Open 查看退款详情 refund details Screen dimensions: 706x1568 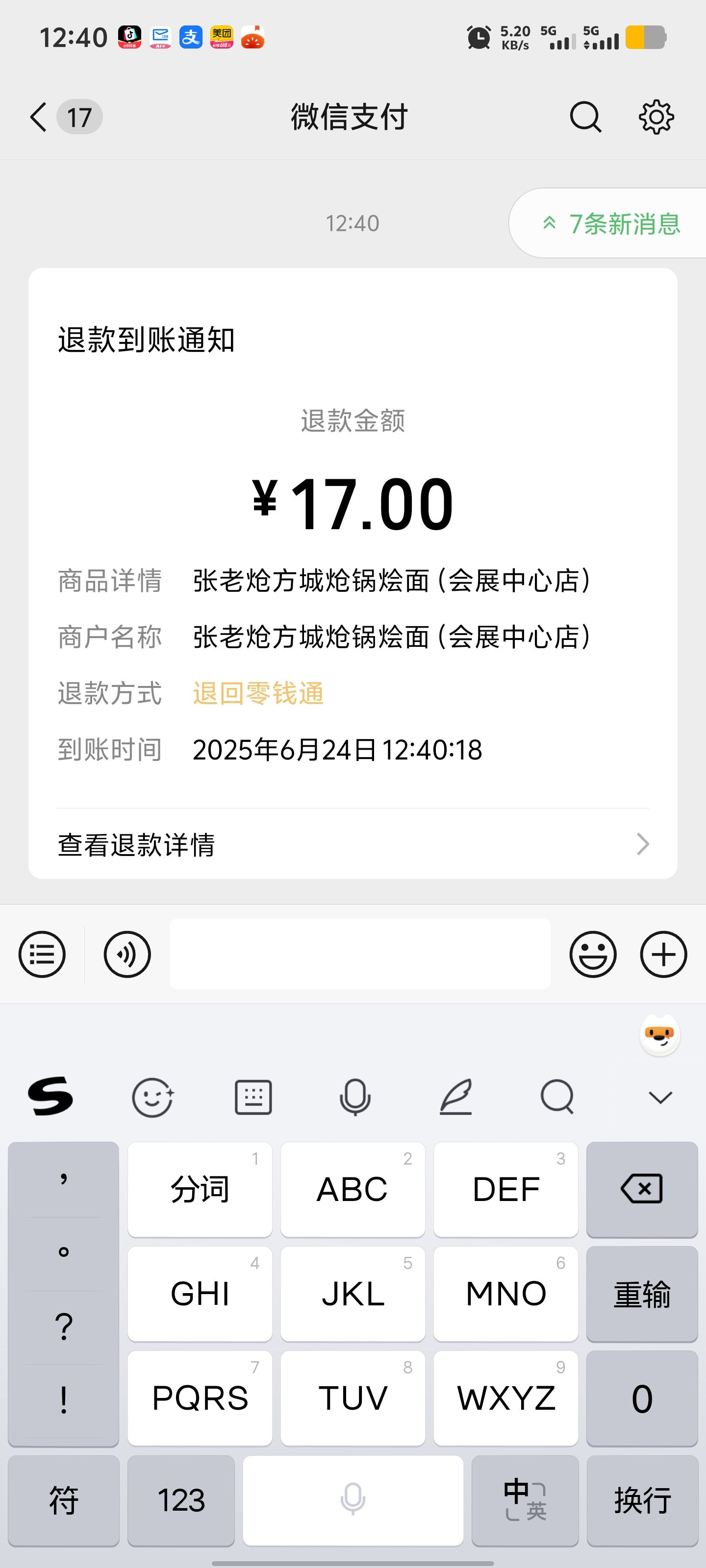353,844
